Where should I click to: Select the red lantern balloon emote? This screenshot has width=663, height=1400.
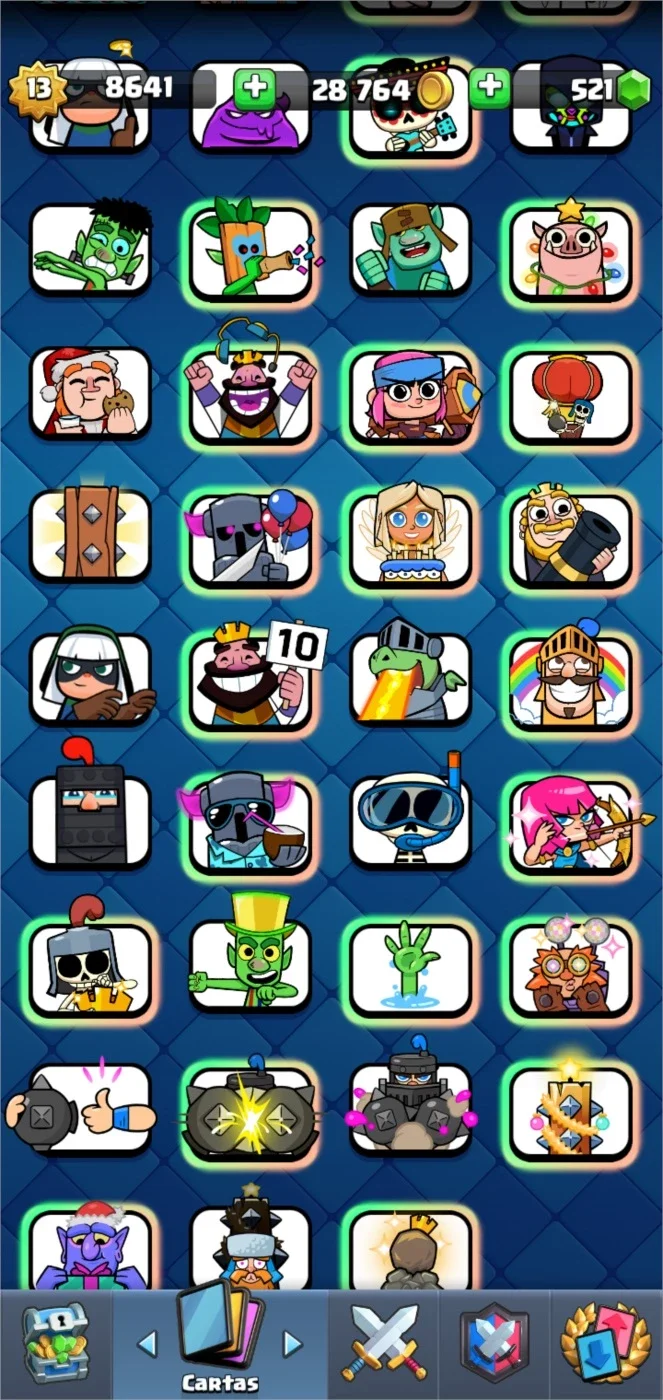[571, 393]
